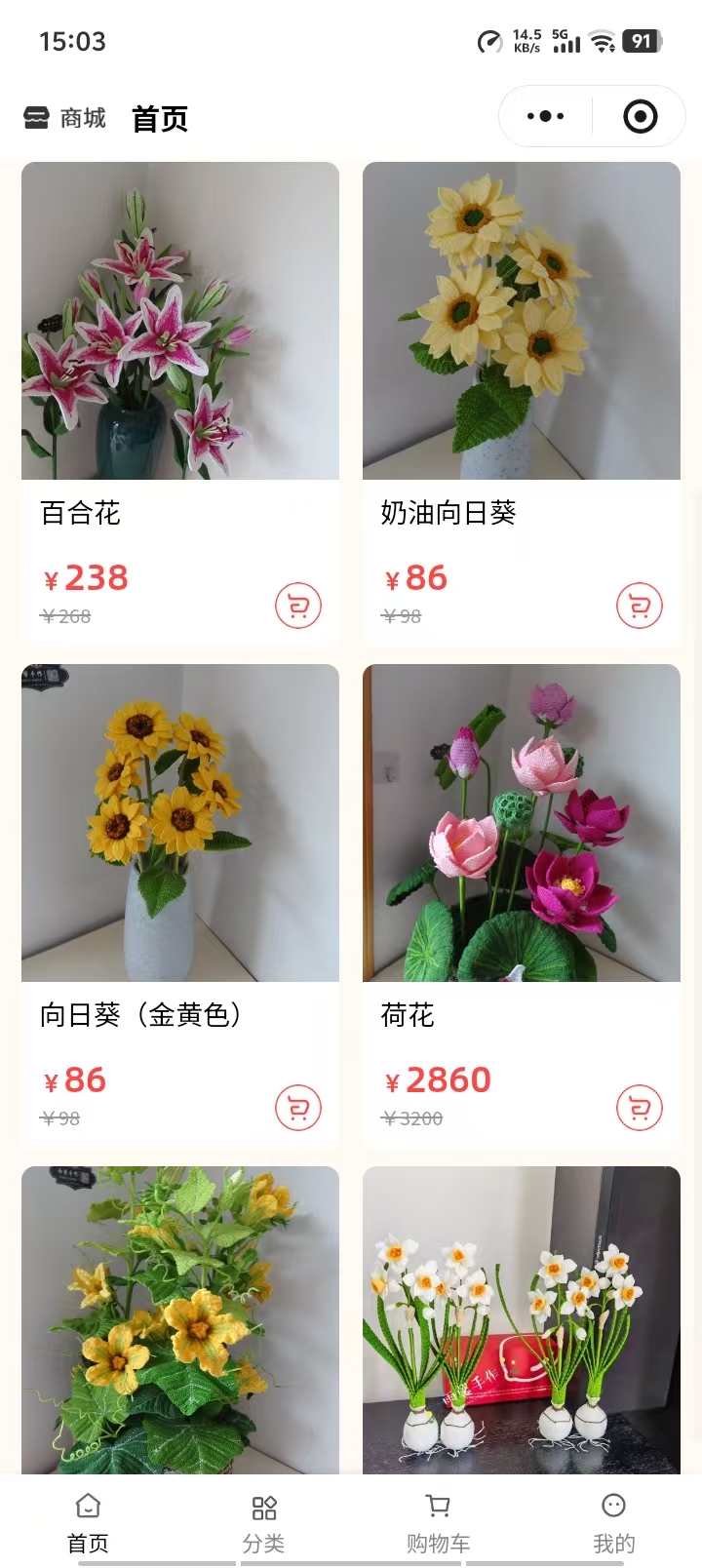Viewport: 702px width, 1568px height.
Task: Open the 商城 shop entry
Action: point(64,118)
